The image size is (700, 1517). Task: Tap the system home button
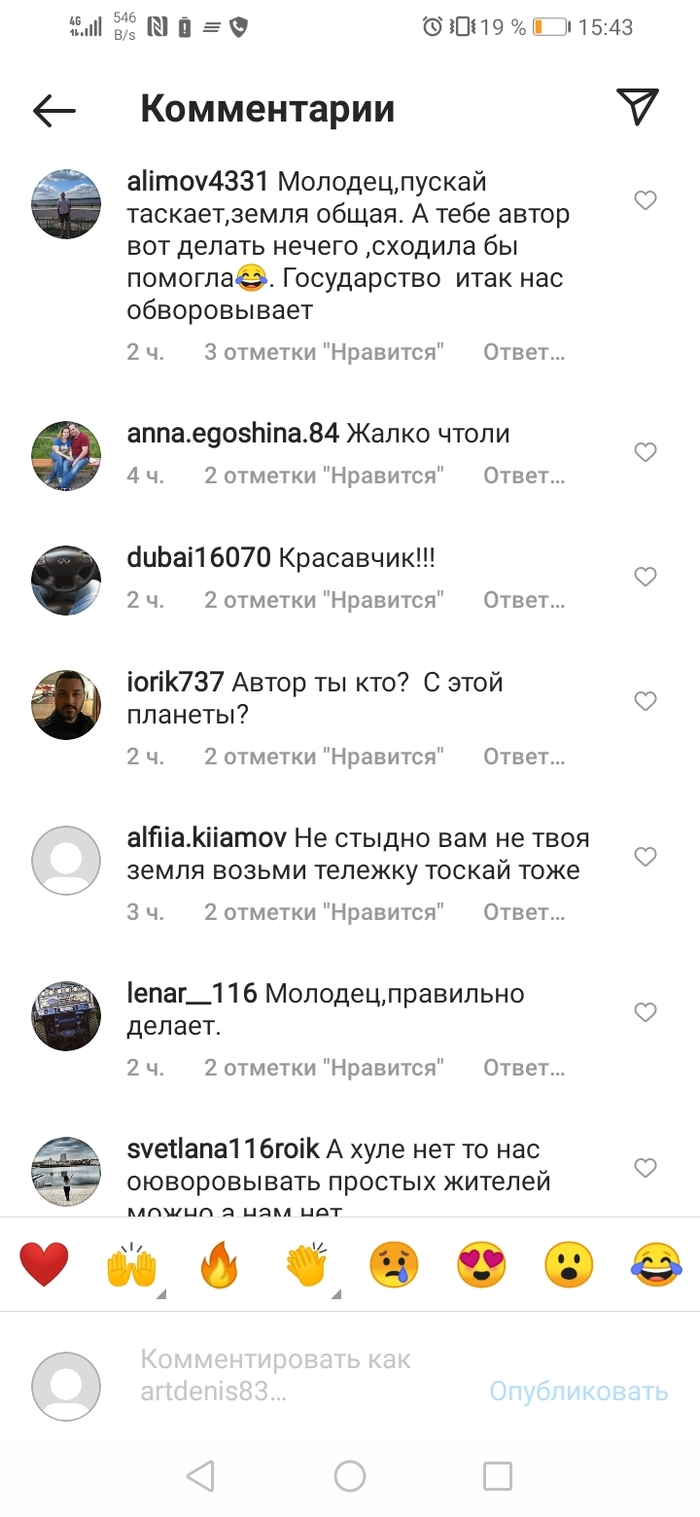[x=350, y=1476]
